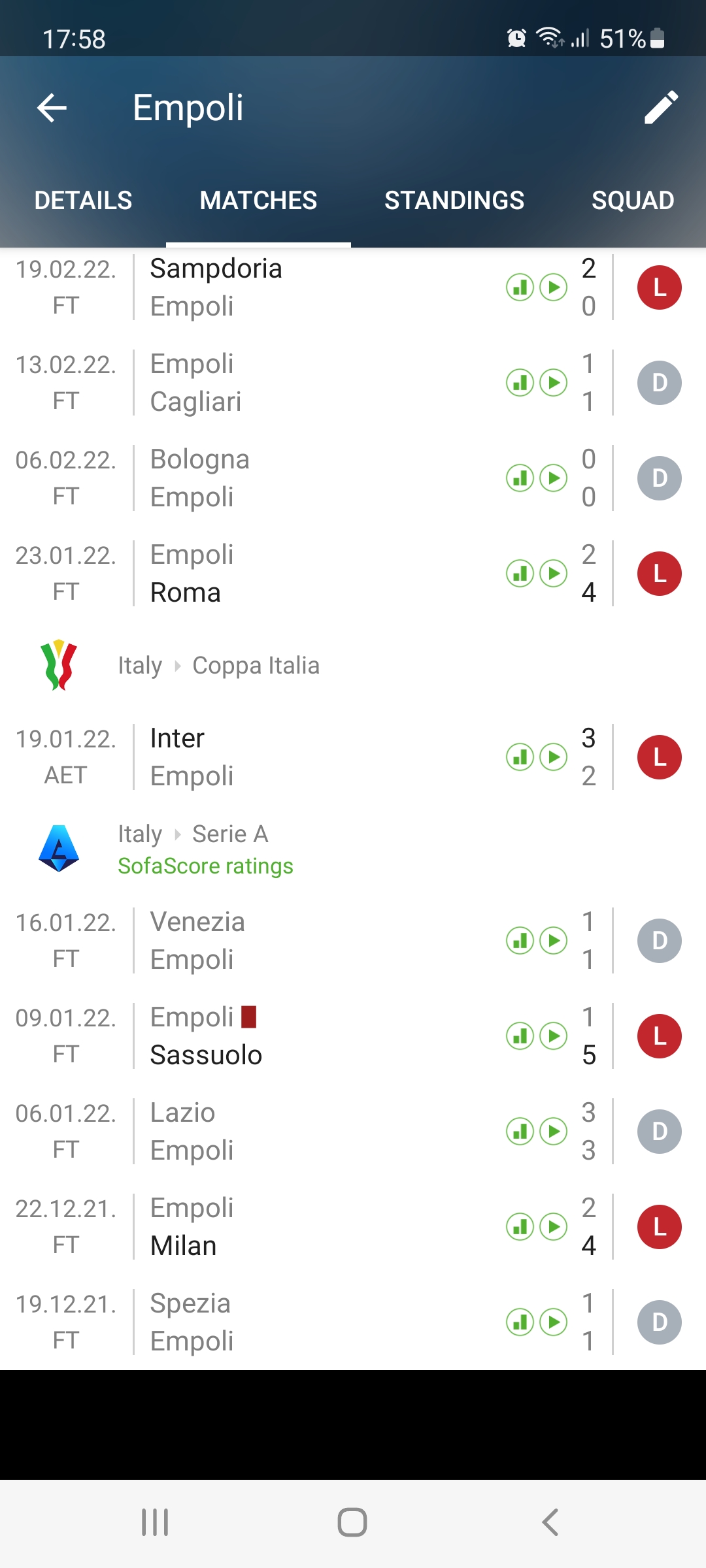This screenshot has height=1568, width=706.
Task: View the Bologna vs Empoli match details
Action: click(353, 478)
